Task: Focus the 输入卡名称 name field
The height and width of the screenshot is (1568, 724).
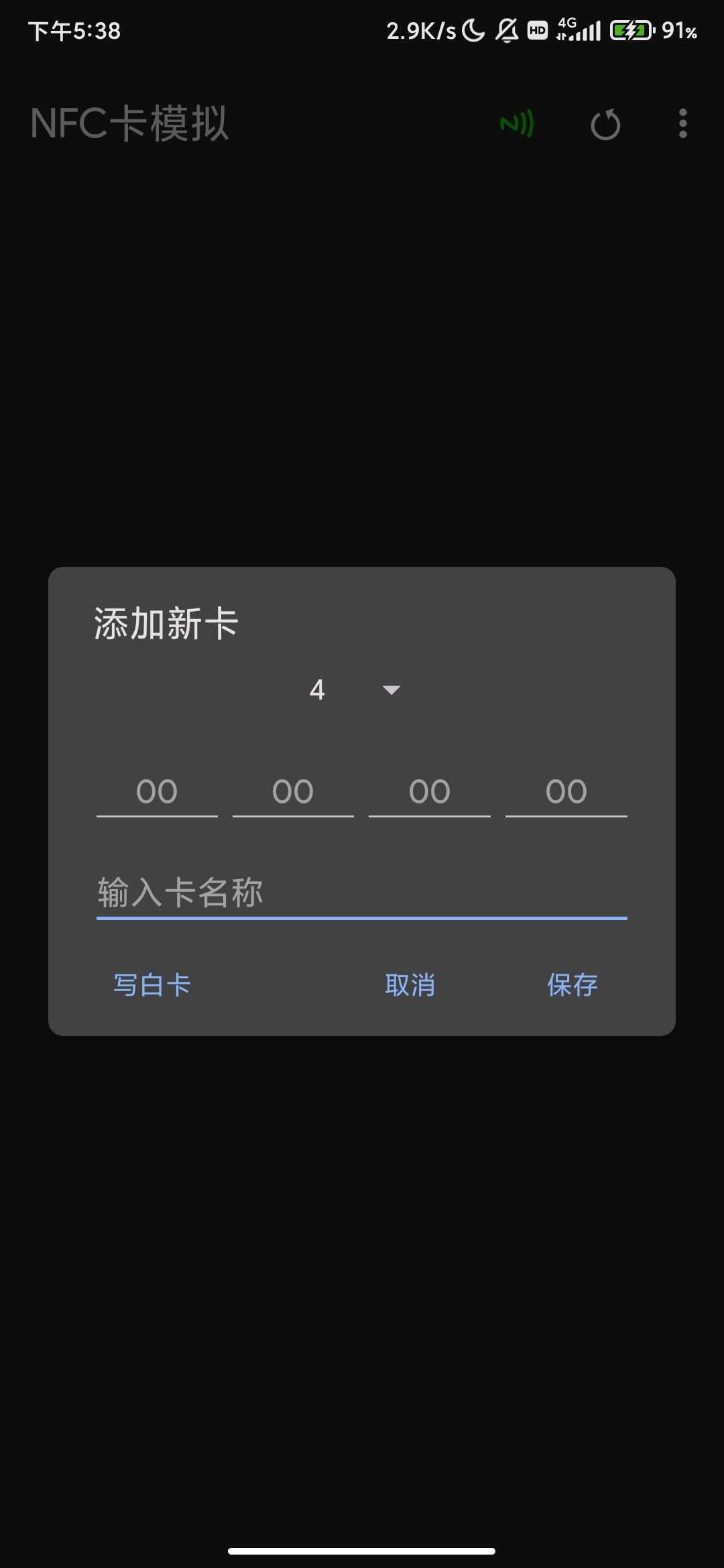Action: [362, 893]
